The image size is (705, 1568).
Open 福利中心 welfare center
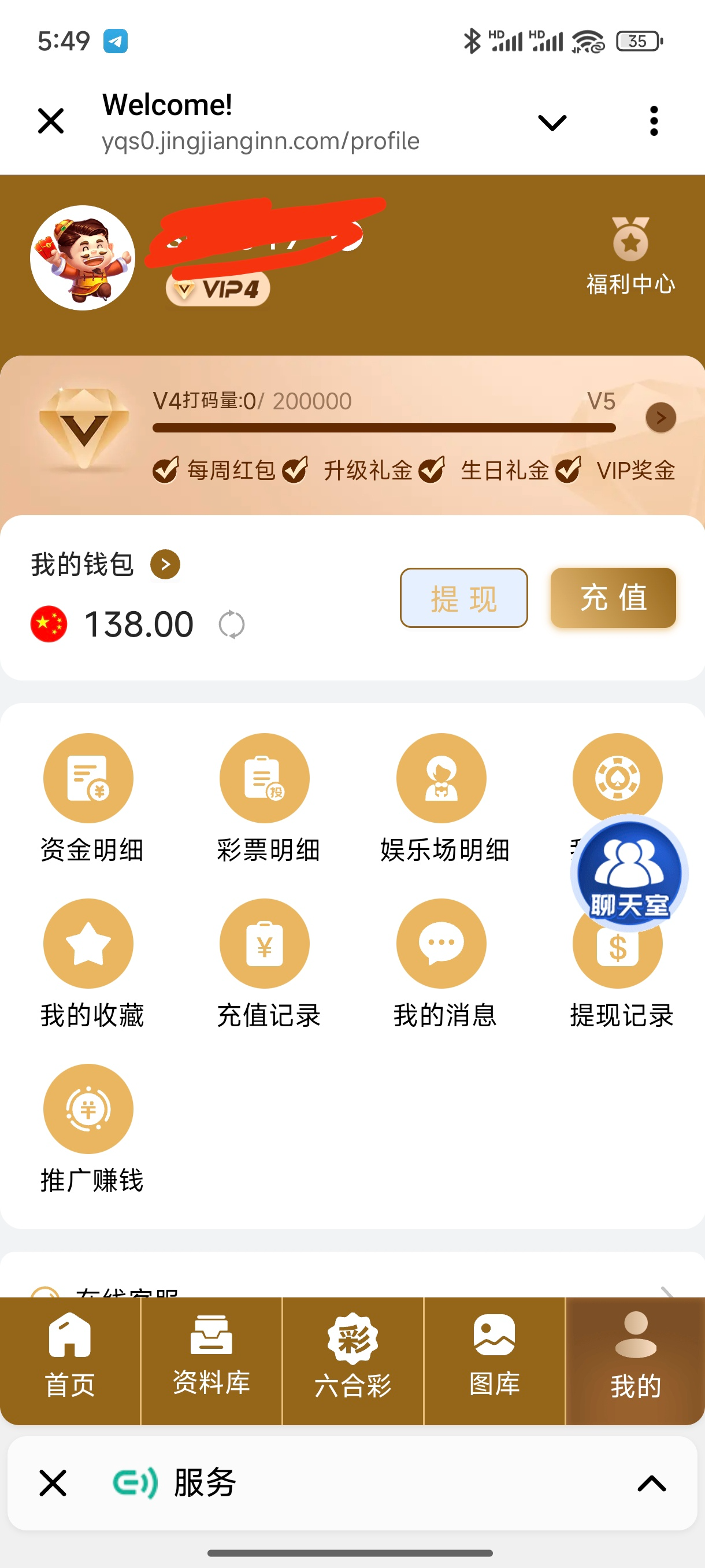[x=630, y=257]
